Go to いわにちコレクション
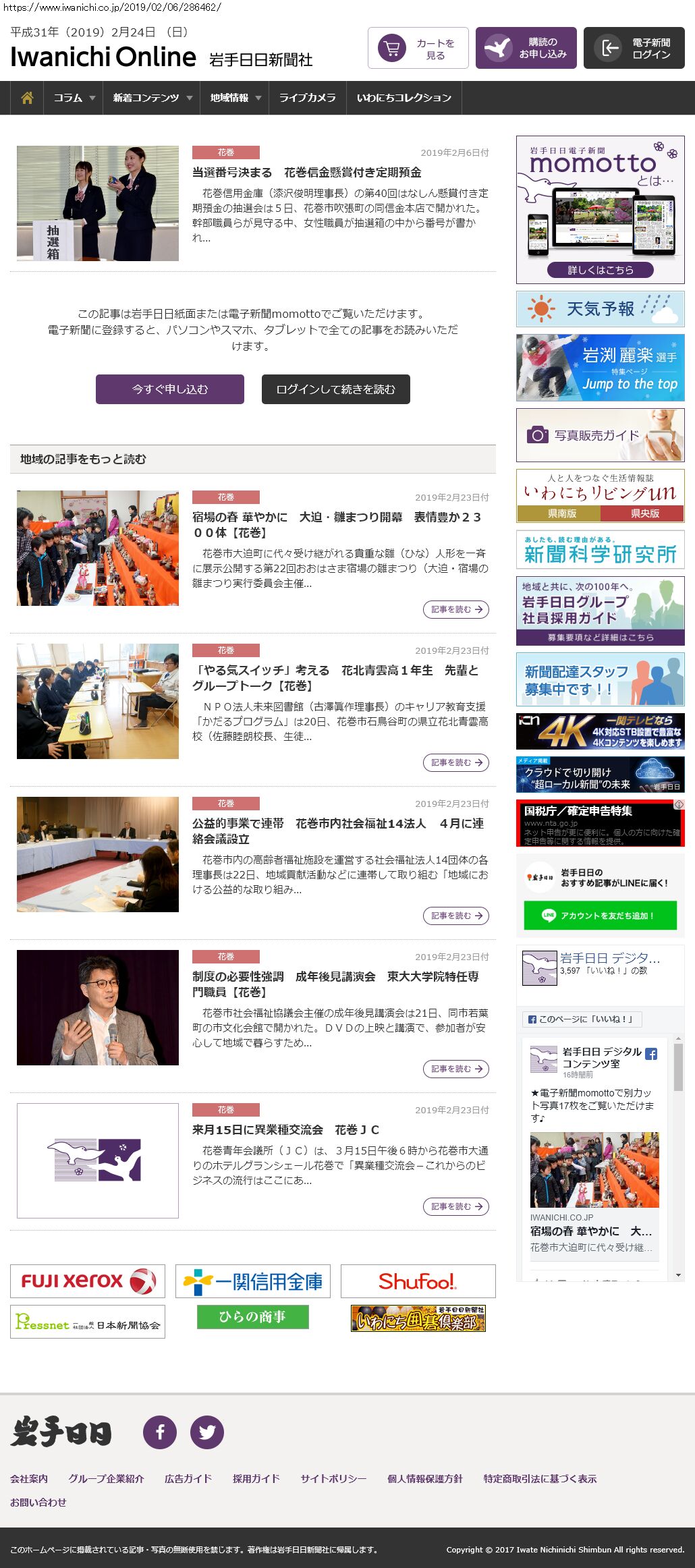Viewport: 695px width, 1568px height. coord(404,98)
